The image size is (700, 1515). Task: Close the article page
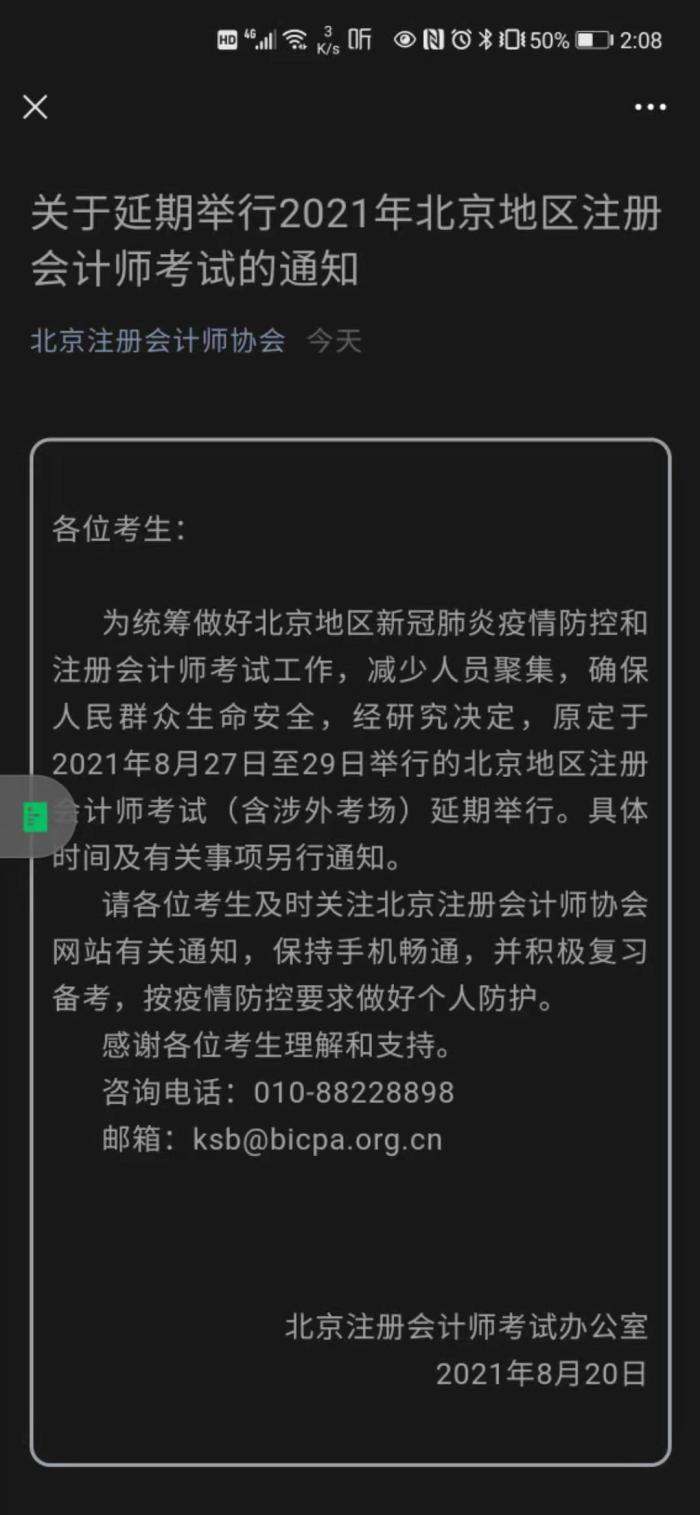point(35,107)
